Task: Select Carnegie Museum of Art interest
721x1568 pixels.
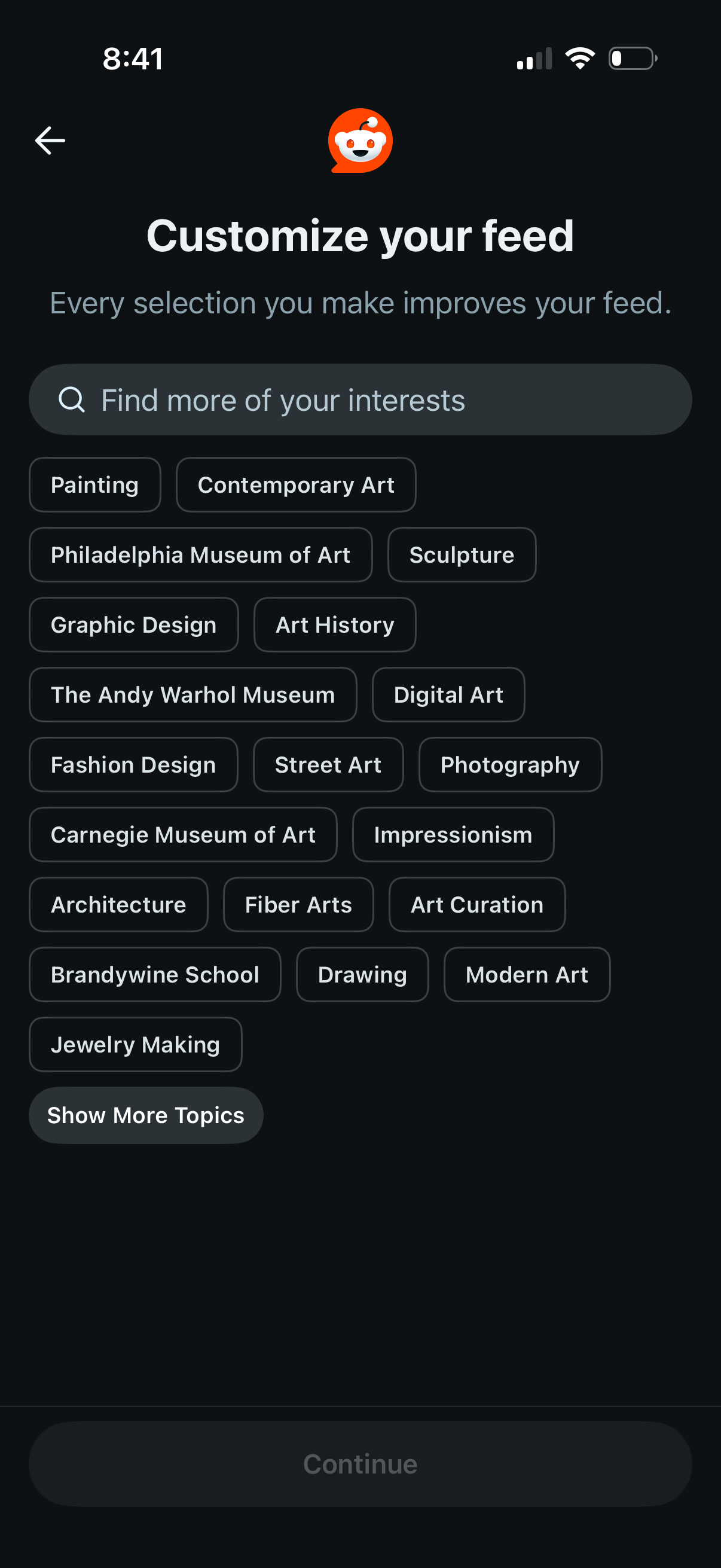Action: tap(182, 834)
